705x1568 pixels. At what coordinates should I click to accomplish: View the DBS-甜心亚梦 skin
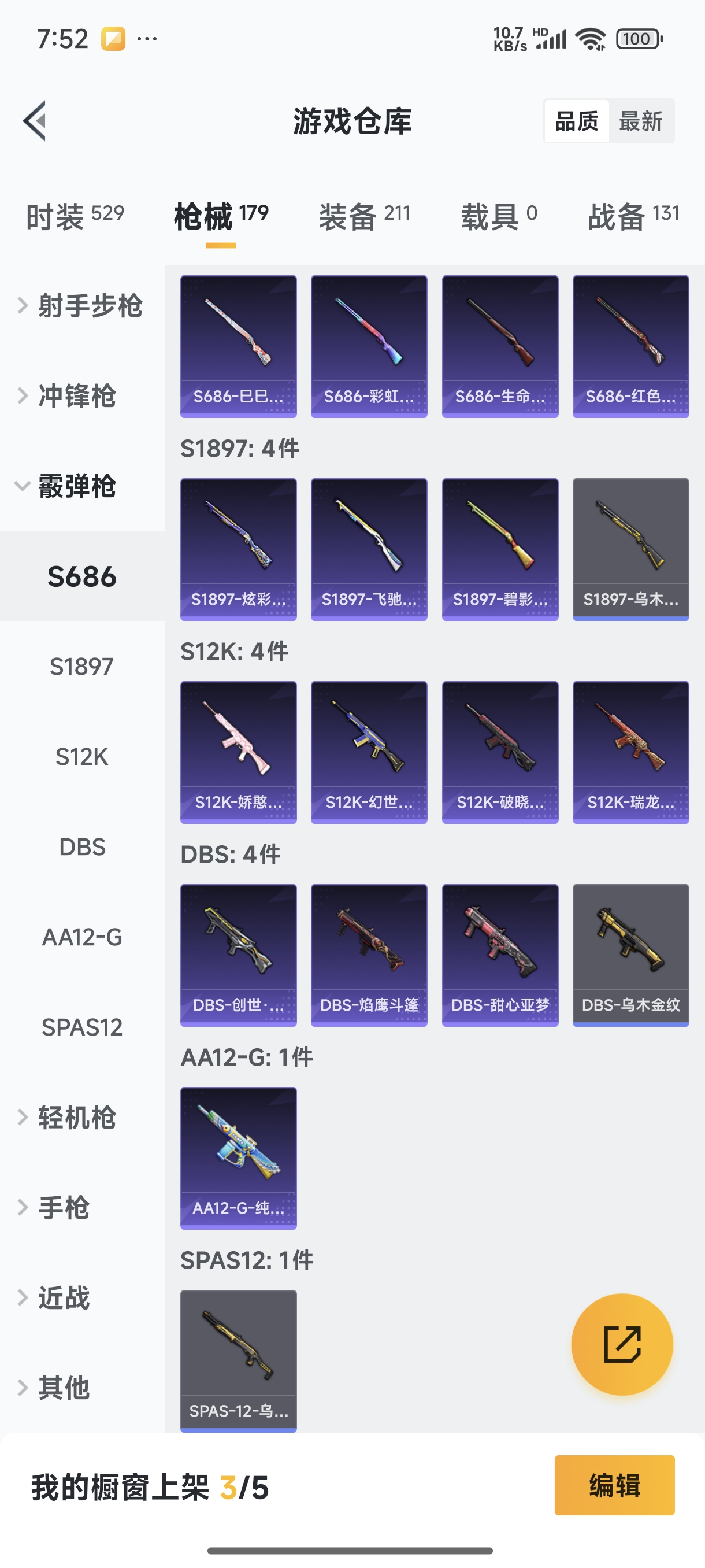(499, 955)
